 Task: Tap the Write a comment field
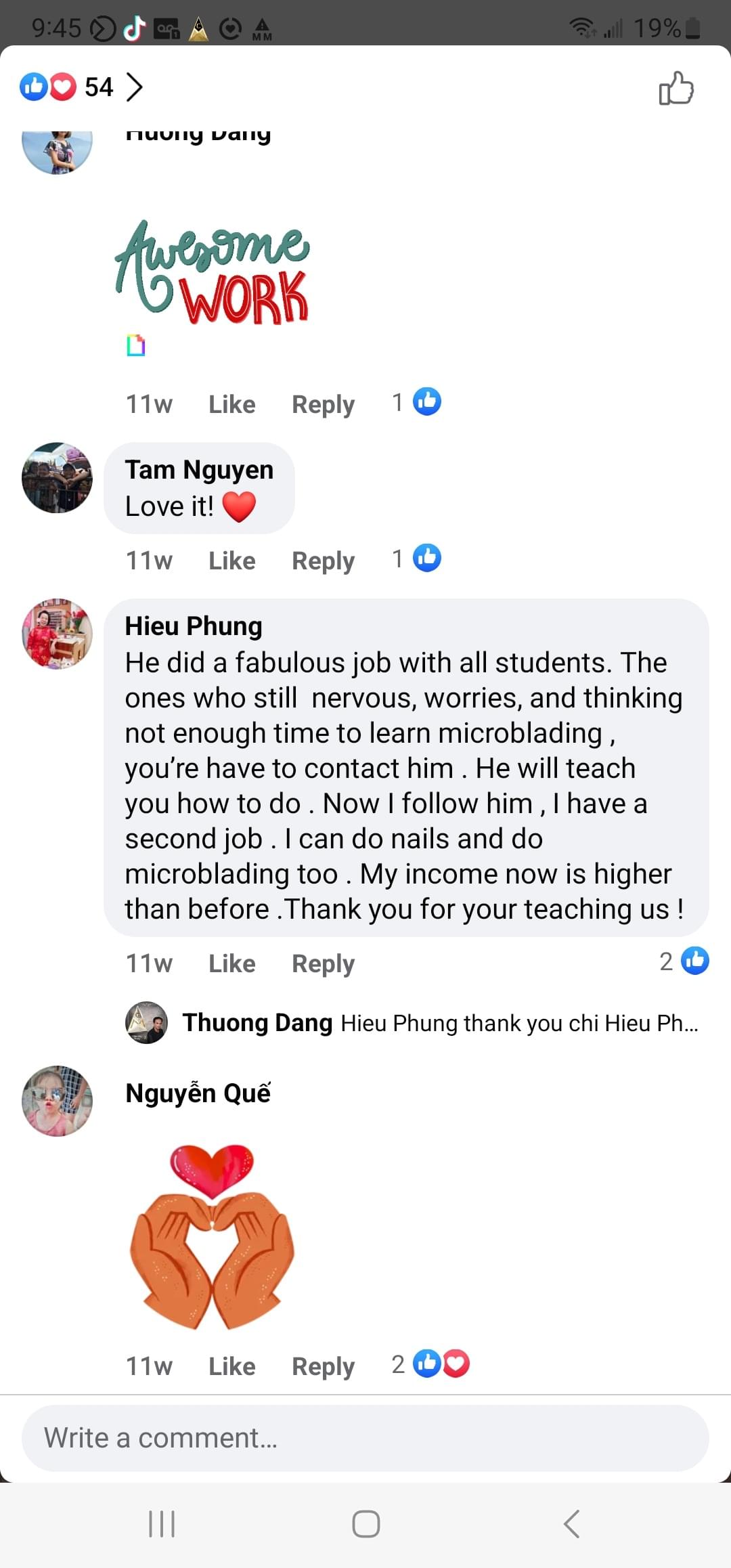click(x=365, y=1438)
